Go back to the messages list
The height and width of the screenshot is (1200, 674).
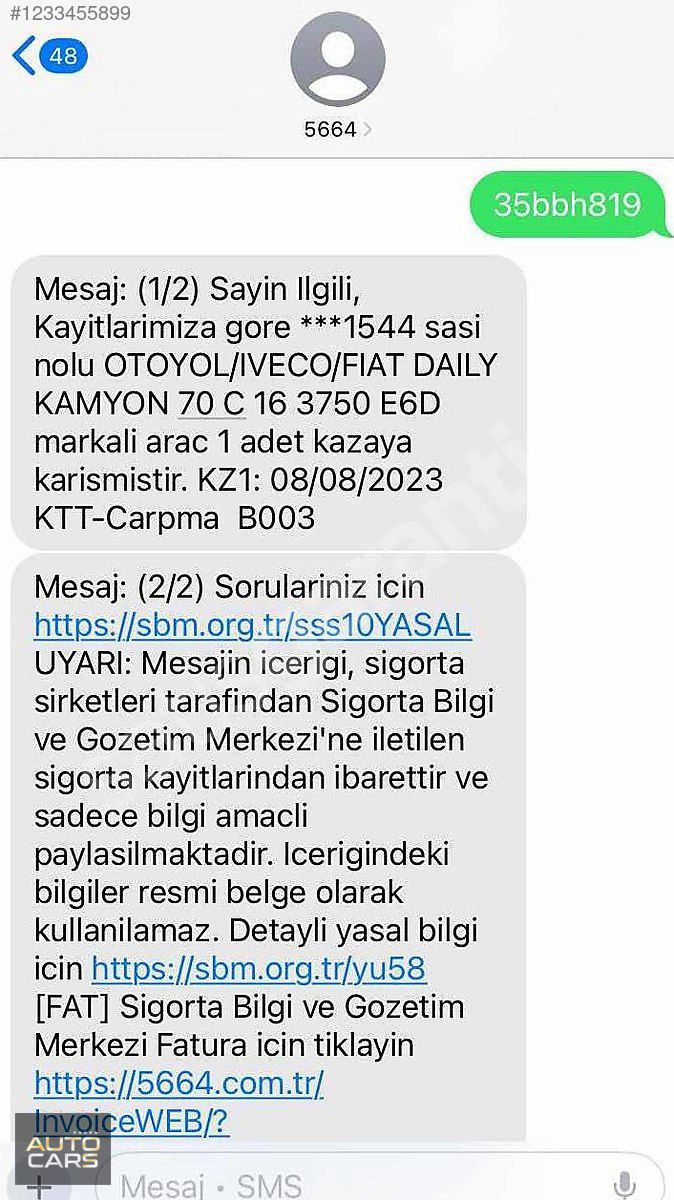(x=50, y=56)
